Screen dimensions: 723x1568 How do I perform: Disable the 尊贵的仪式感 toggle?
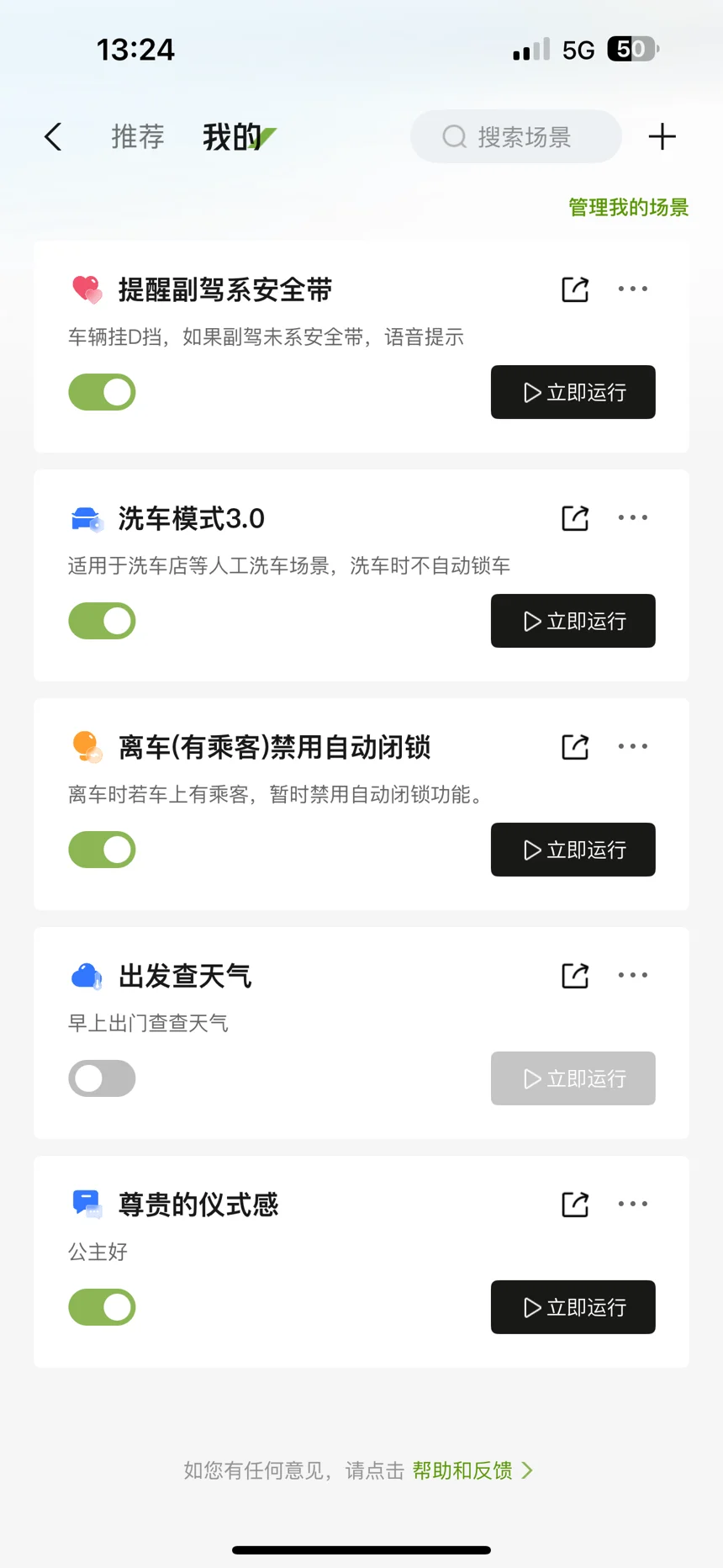[x=102, y=1307]
